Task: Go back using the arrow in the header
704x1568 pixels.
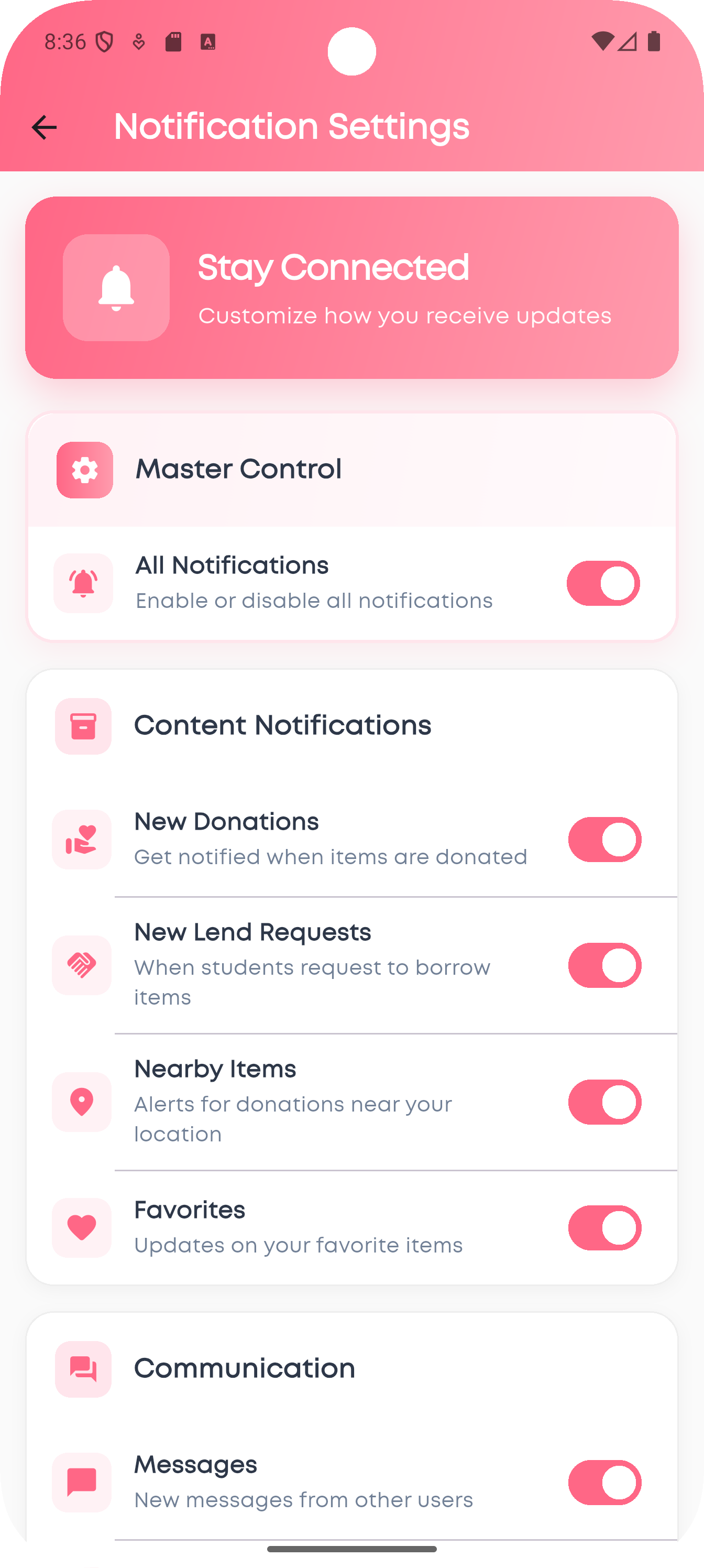Action: coord(43,127)
